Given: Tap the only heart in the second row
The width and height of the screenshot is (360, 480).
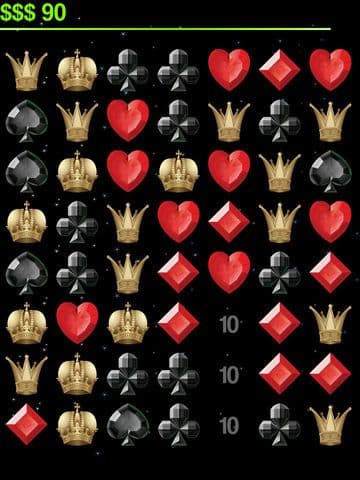Looking at the screenshot, I should pyautogui.click(x=128, y=120).
